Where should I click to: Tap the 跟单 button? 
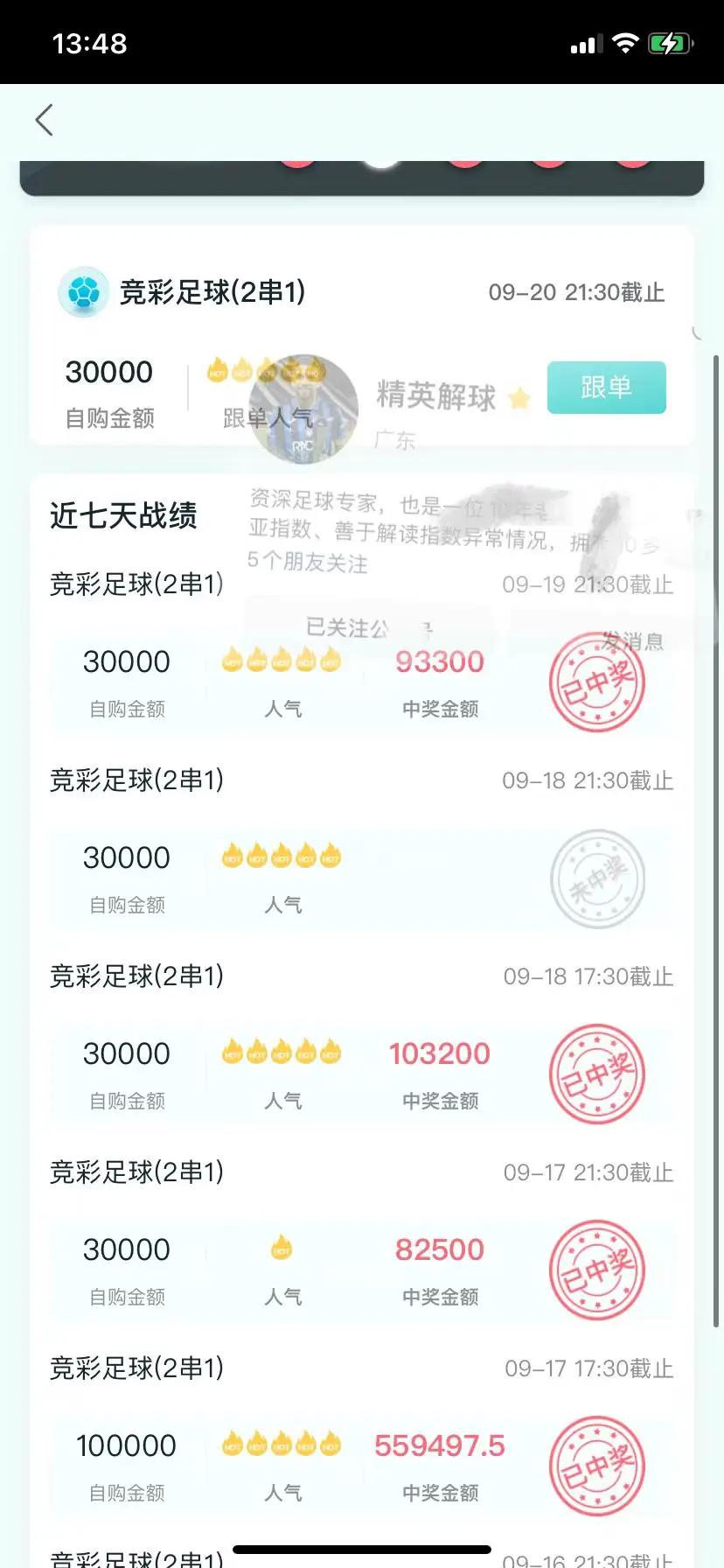[x=606, y=387]
